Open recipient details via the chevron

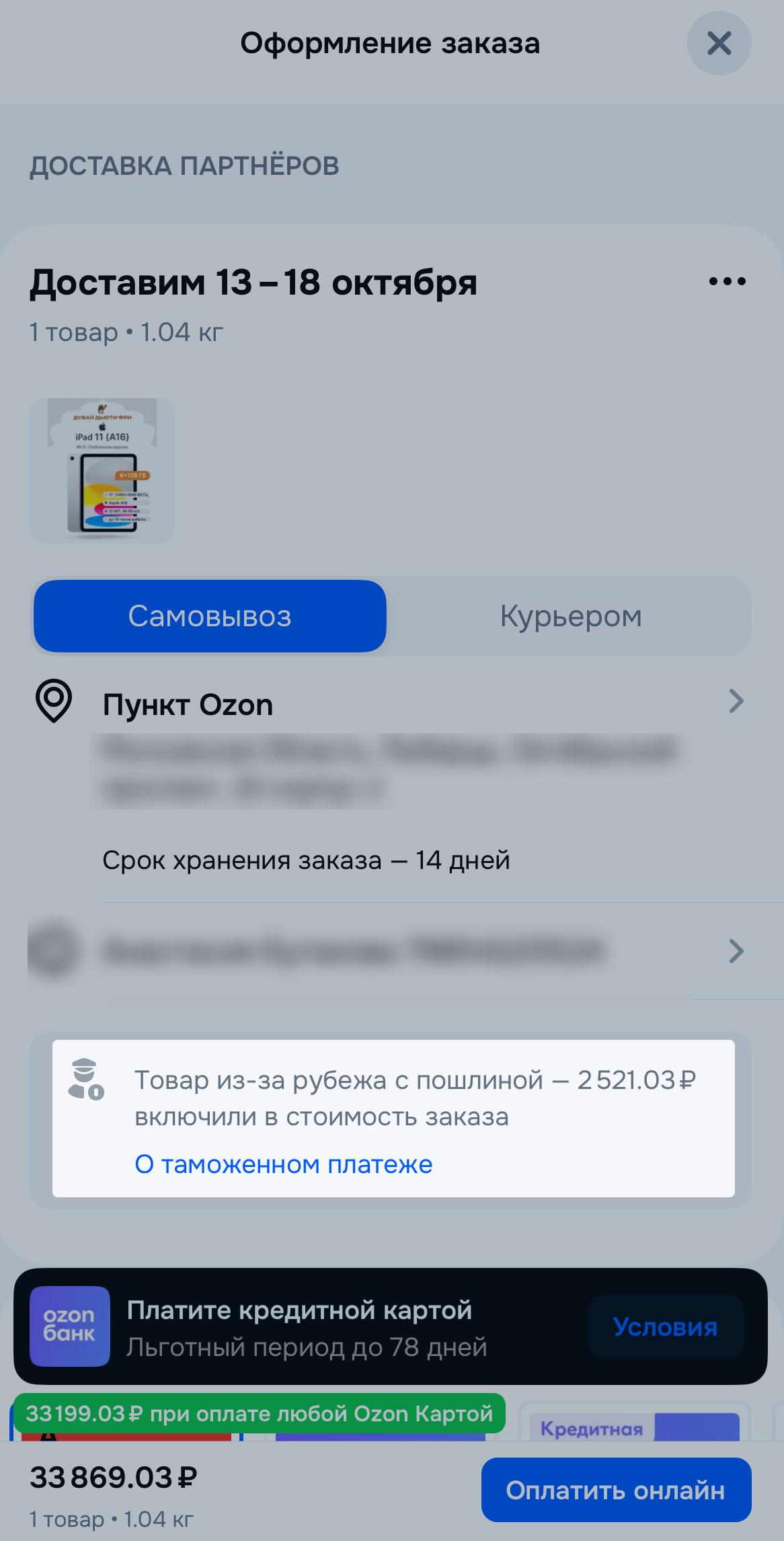coord(736,950)
